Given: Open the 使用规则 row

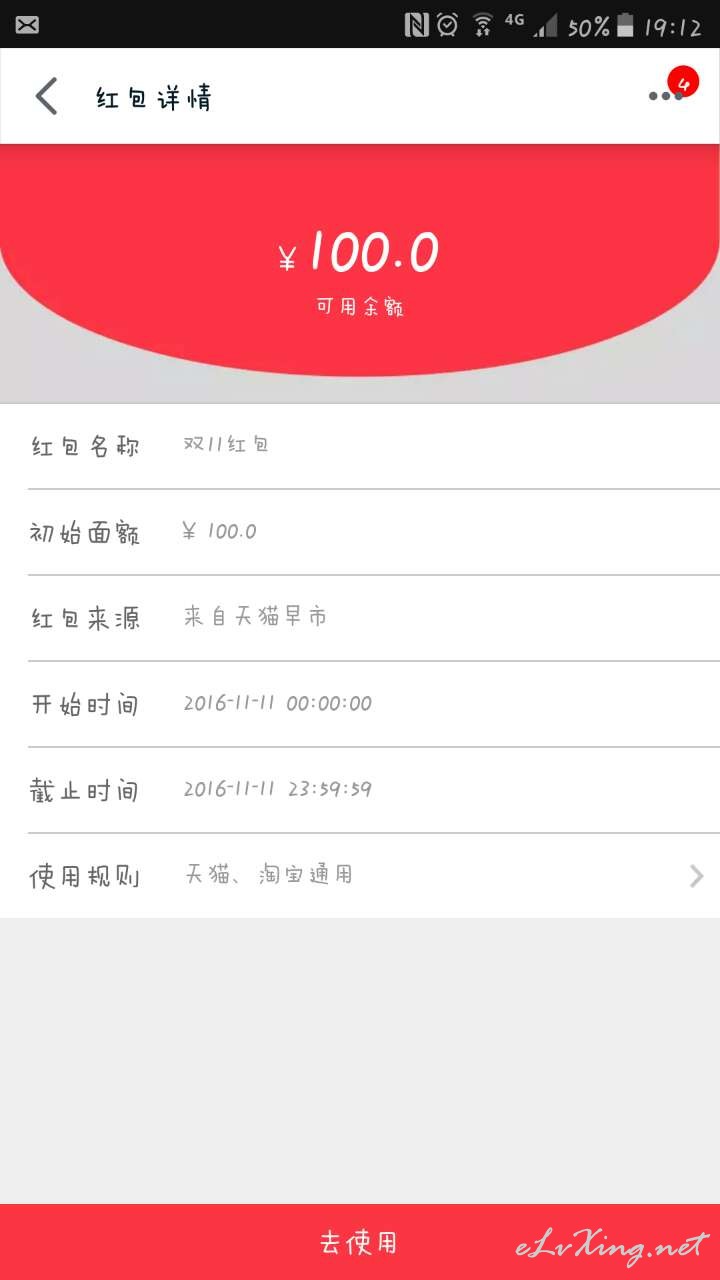Looking at the screenshot, I should click(360, 876).
